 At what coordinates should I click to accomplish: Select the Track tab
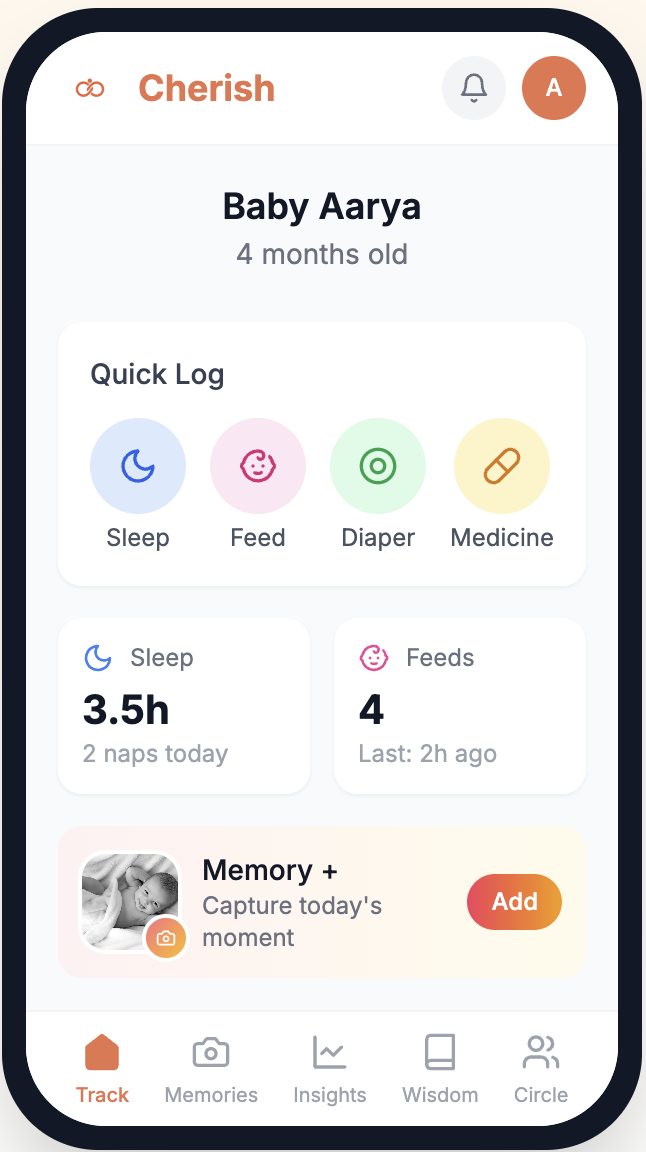point(102,1069)
